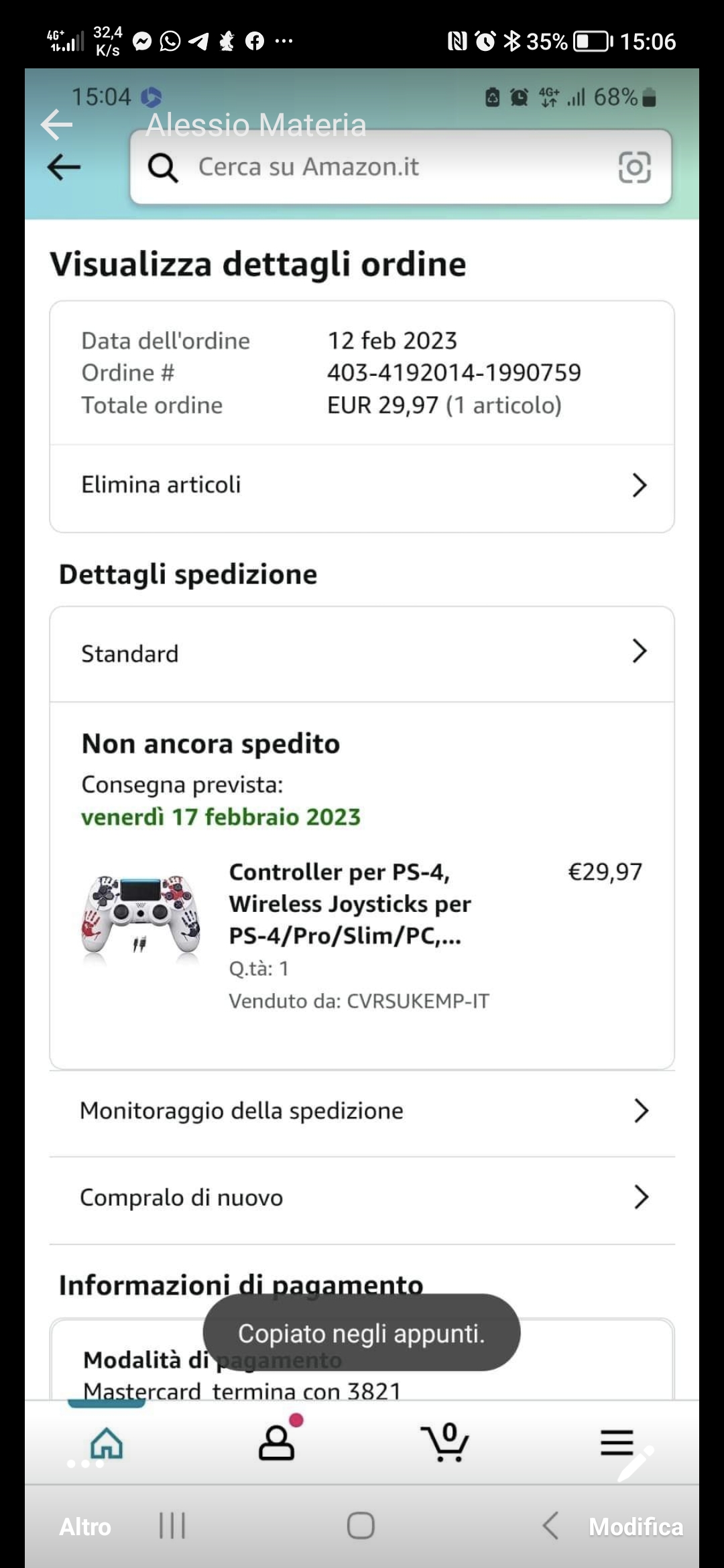Open the Altro options
Image resolution: width=724 pixels, height=1568 pixels.
coord(85,1526)
